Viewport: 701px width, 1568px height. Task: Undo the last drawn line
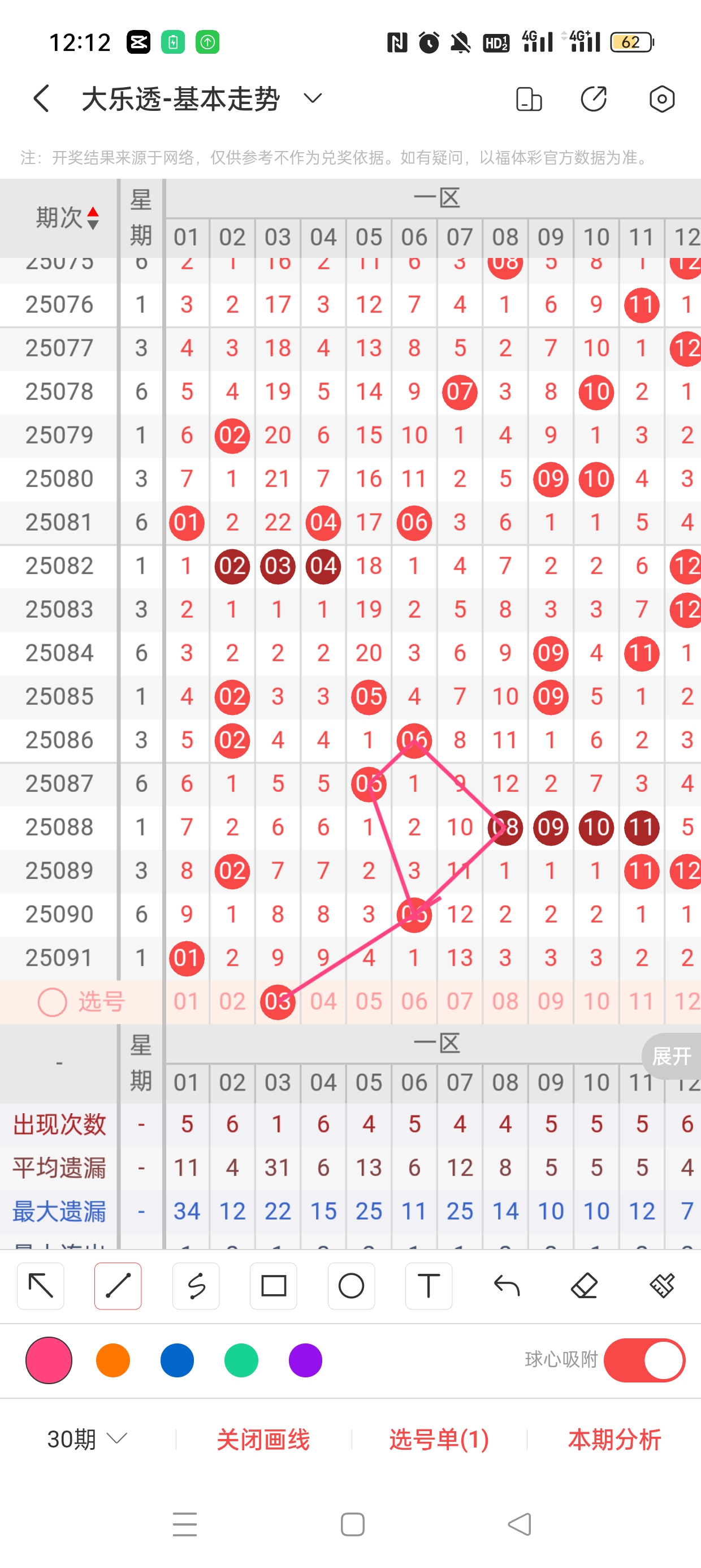tap(507, 1286)
